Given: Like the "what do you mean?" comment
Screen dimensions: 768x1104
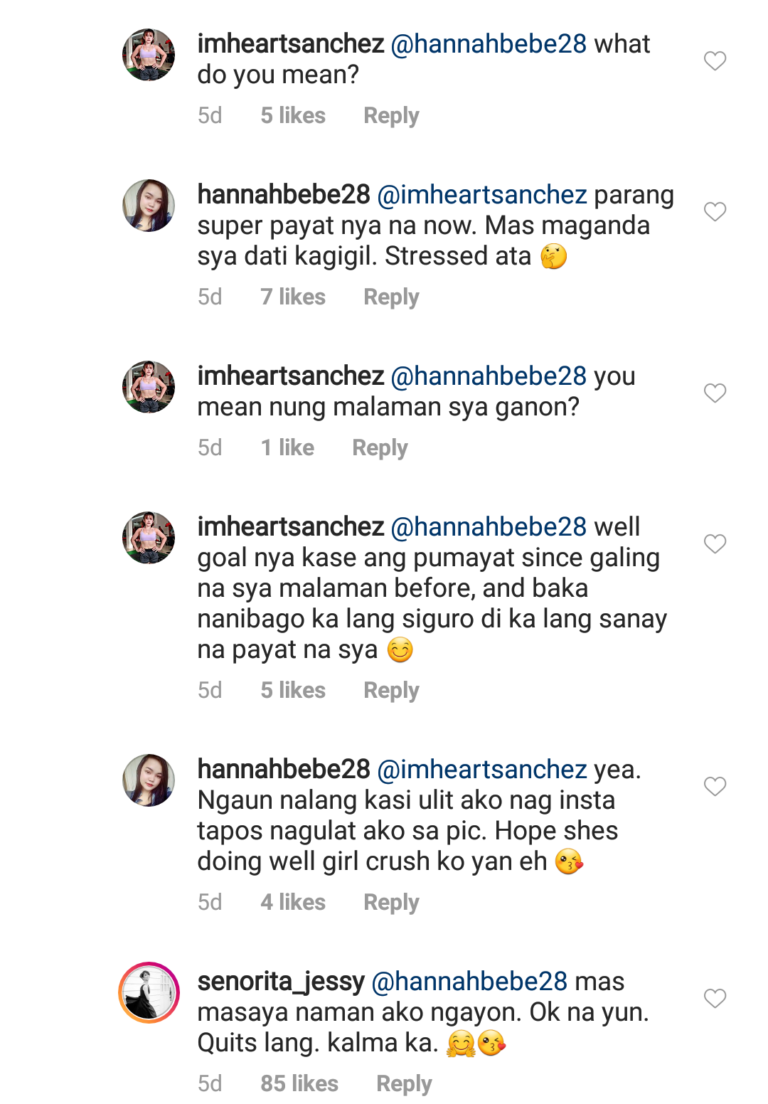Looking at the screenshot, I should tap(714, 61).
